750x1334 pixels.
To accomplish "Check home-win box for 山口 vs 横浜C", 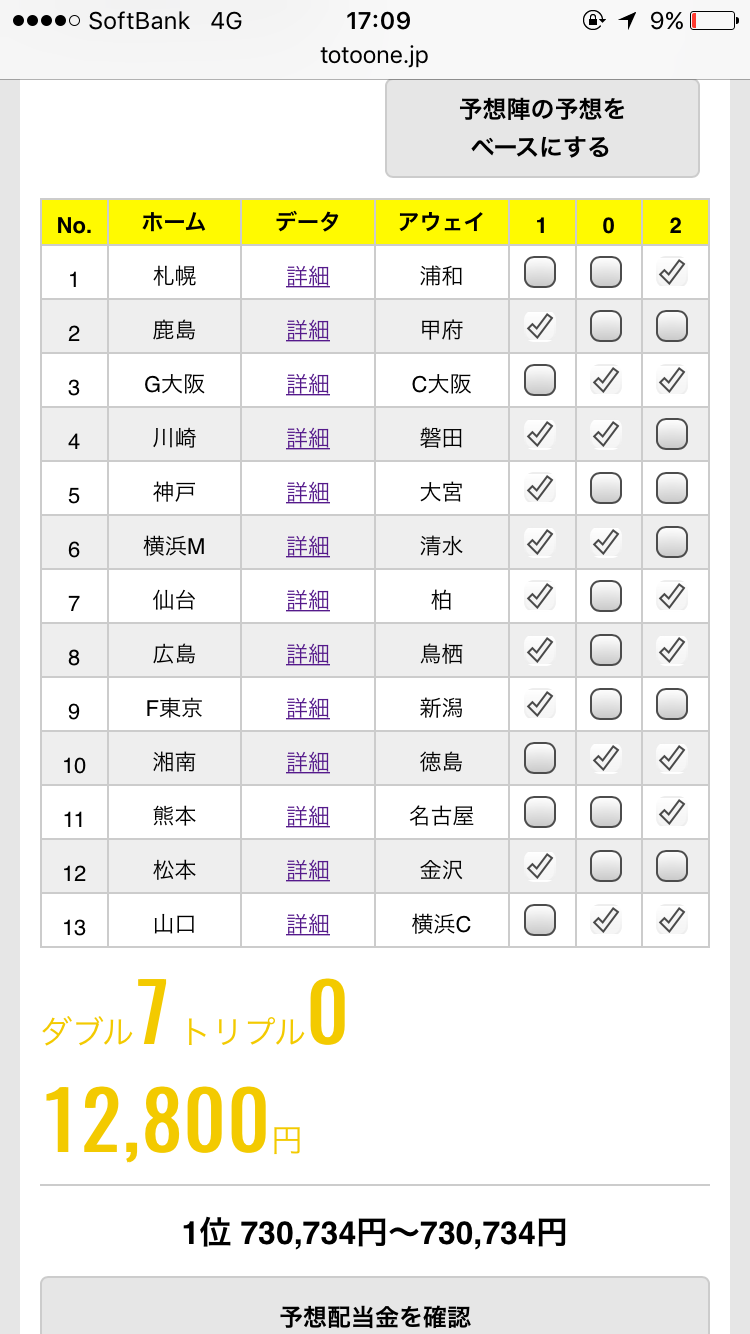I will pyautogui.click(x=540, y=920).
